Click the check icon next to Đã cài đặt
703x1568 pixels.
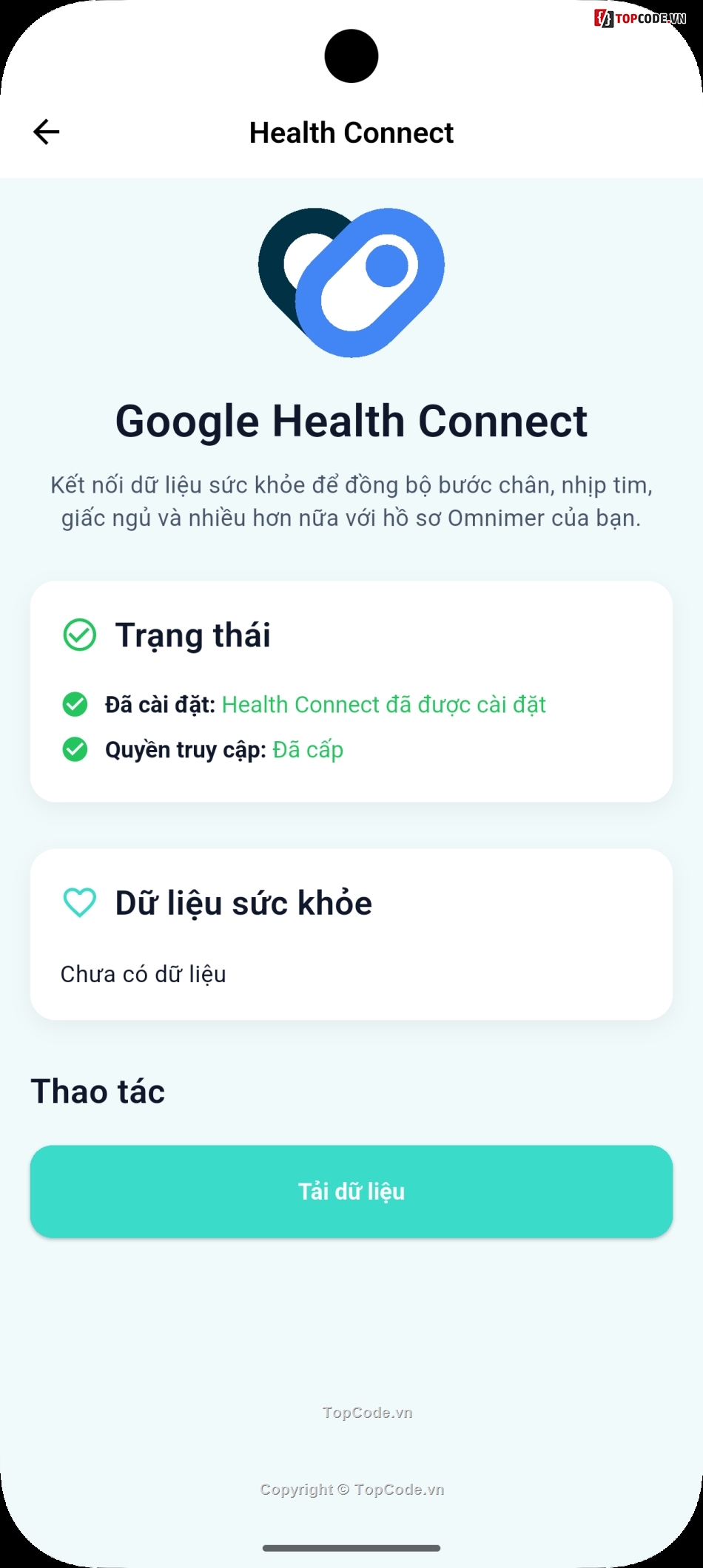click(x=74, y=705)
